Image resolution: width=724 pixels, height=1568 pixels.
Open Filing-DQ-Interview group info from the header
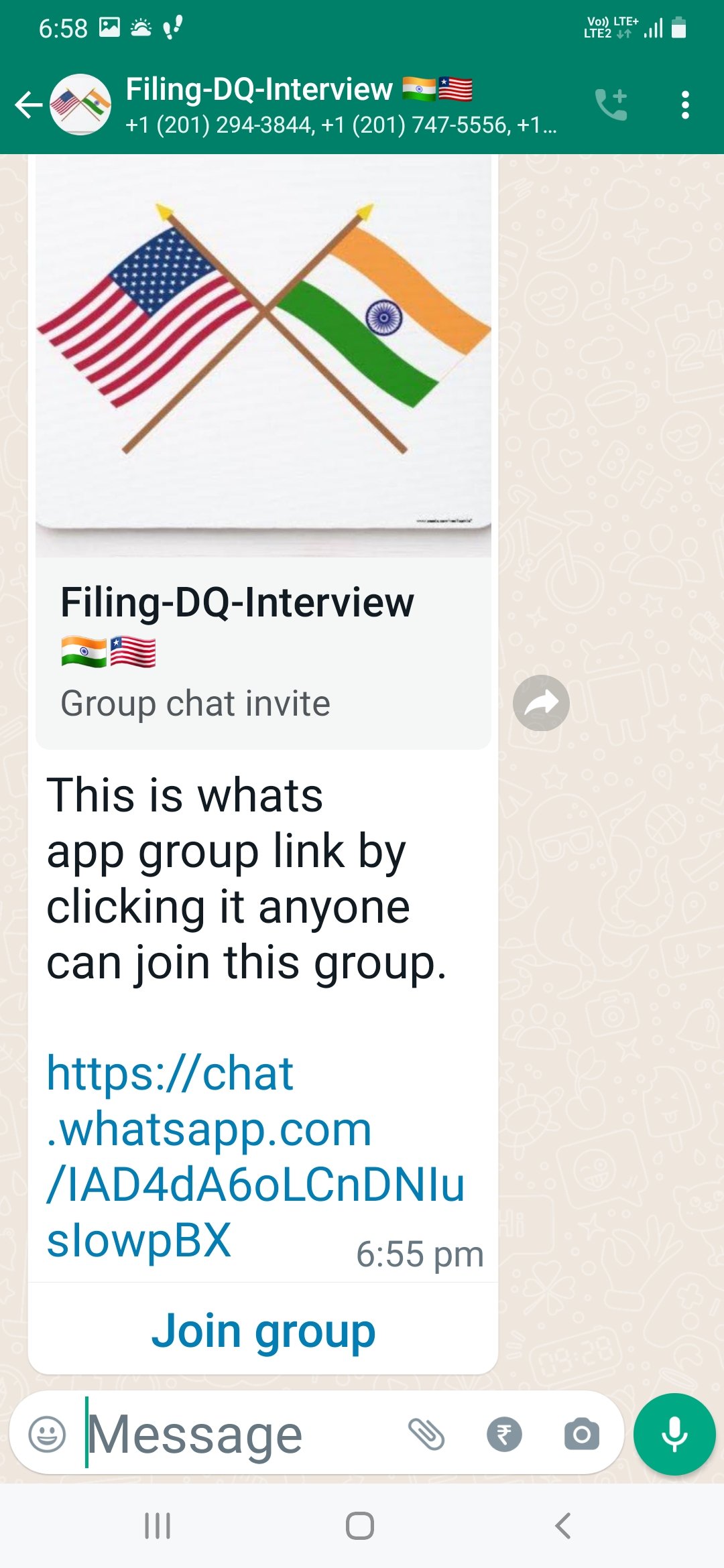click(341, 105)
